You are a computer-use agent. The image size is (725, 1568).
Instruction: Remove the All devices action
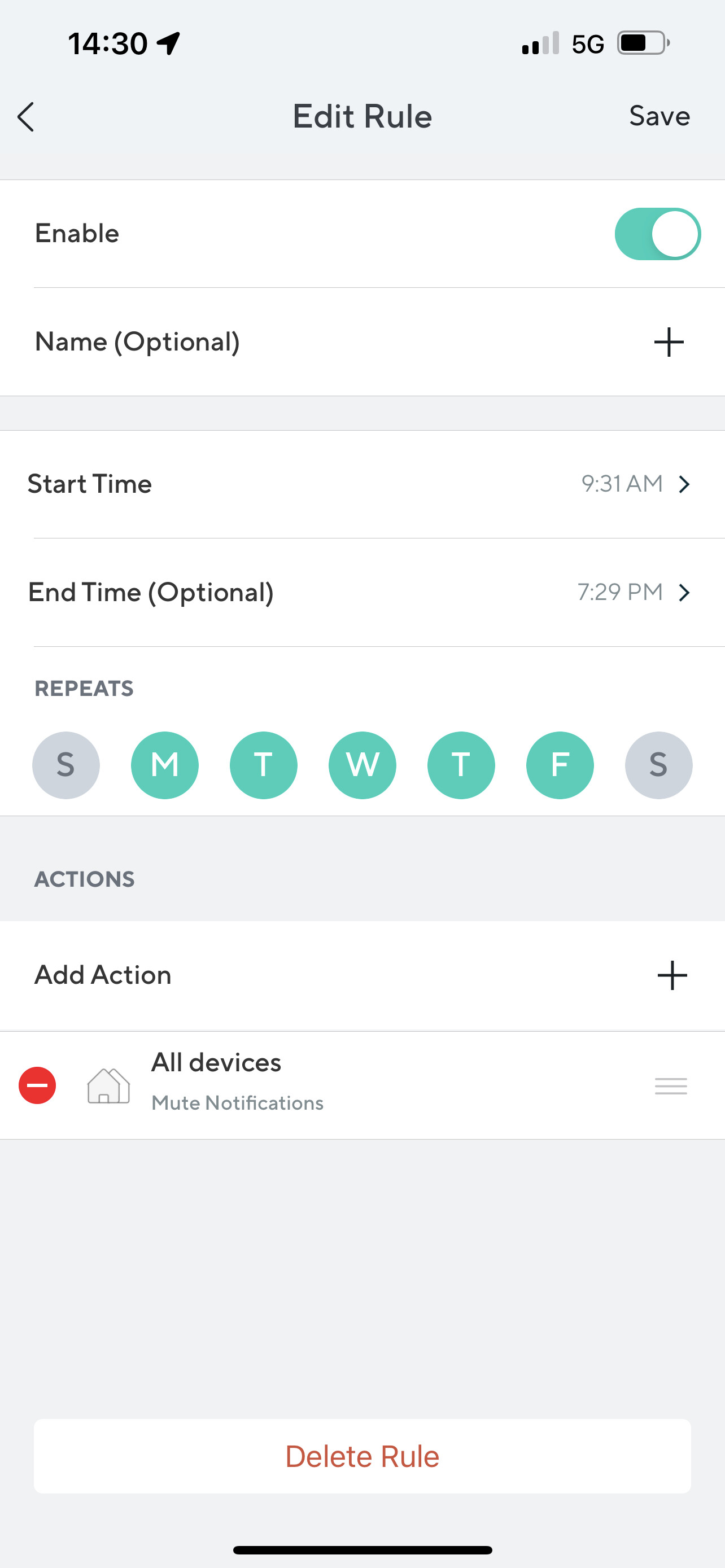pyautogui.click(x=37, y=1085)
